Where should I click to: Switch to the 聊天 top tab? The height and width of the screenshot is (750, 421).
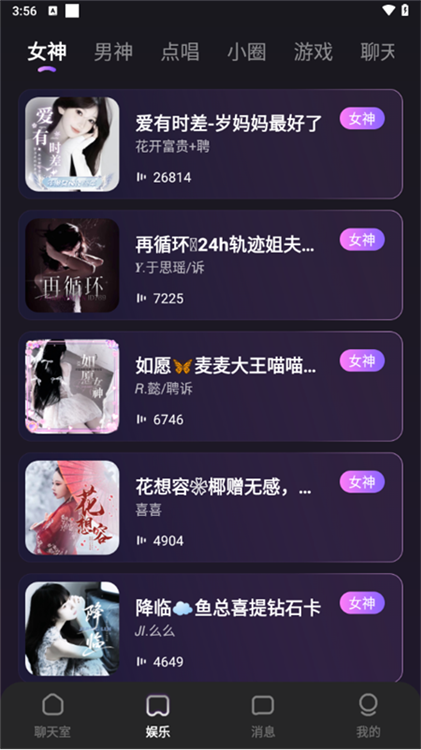(x=378, y=52)
